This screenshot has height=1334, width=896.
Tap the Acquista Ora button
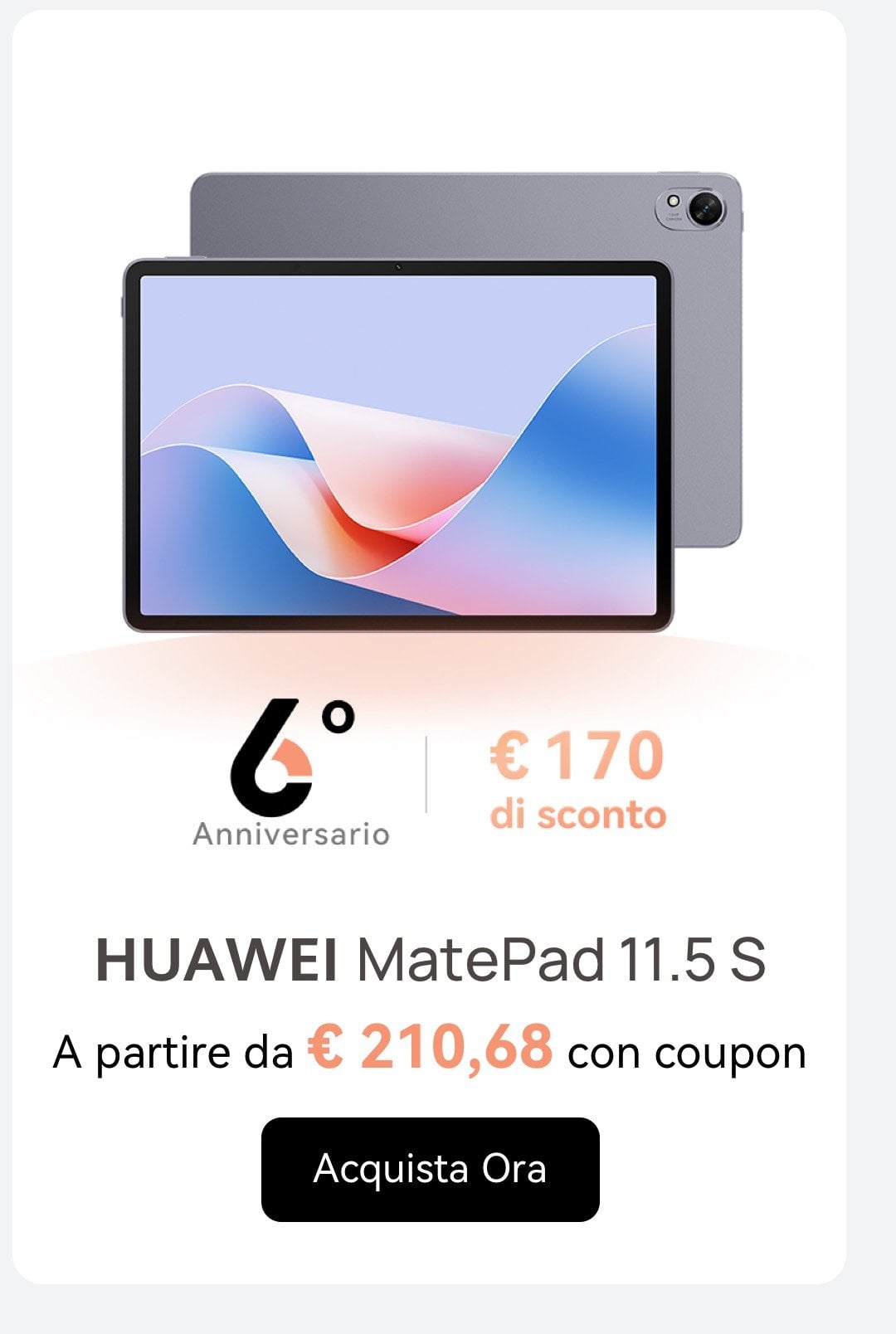430,1169
